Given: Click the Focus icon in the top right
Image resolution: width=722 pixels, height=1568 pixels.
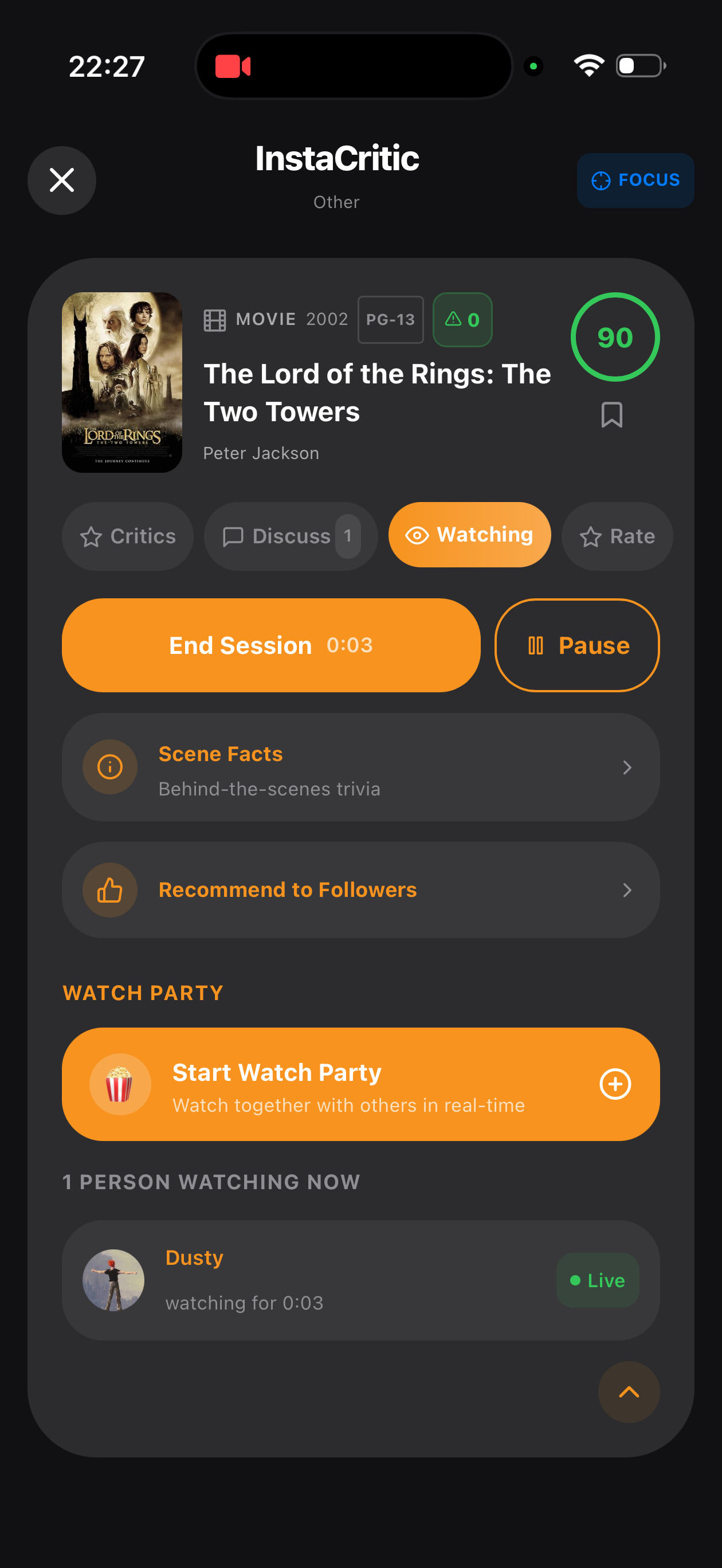Looking at the screenshot, I should (601, 180).
